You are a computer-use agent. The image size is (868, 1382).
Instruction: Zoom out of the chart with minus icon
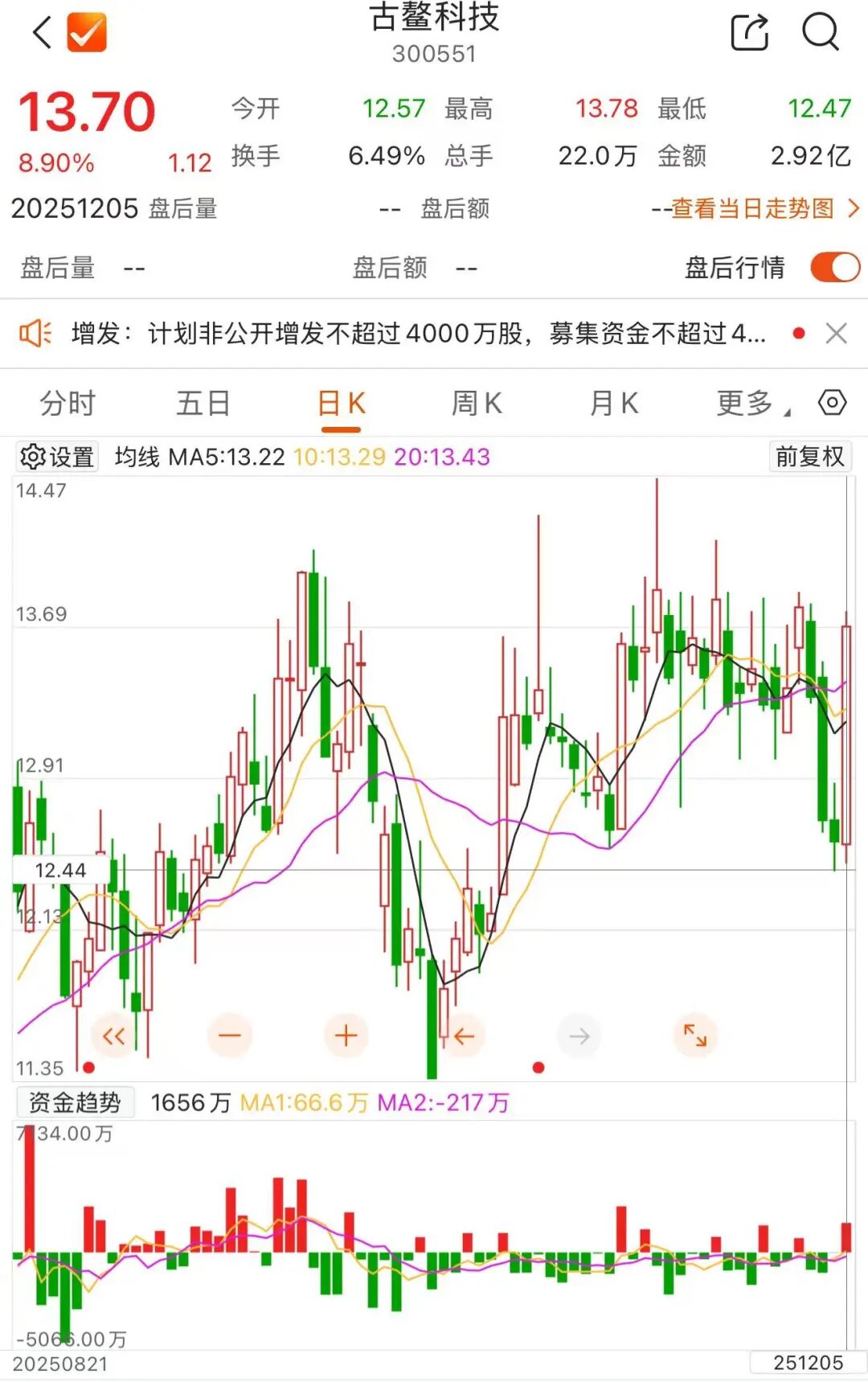click(x=230, y=1035)
